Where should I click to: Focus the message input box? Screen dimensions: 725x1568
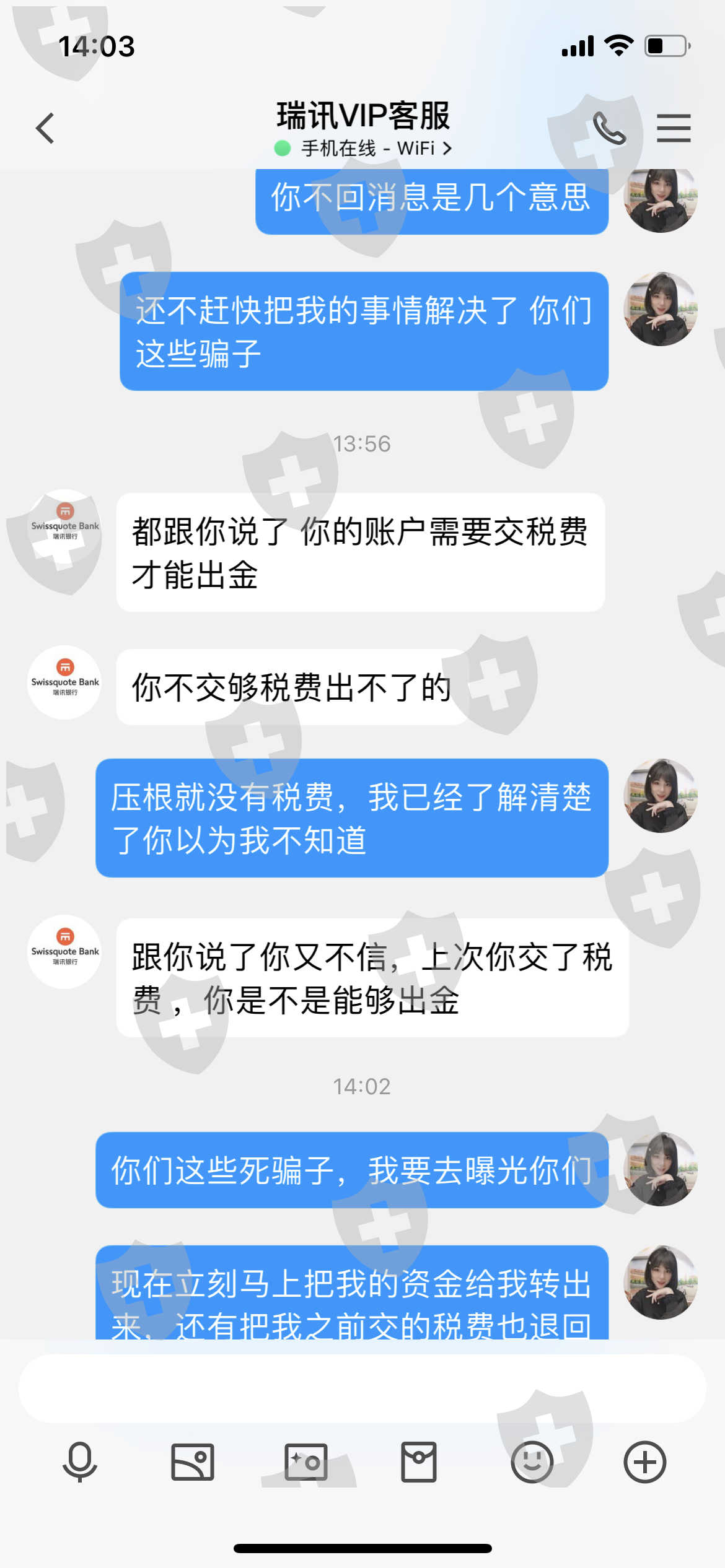(x=362, y=1388)
